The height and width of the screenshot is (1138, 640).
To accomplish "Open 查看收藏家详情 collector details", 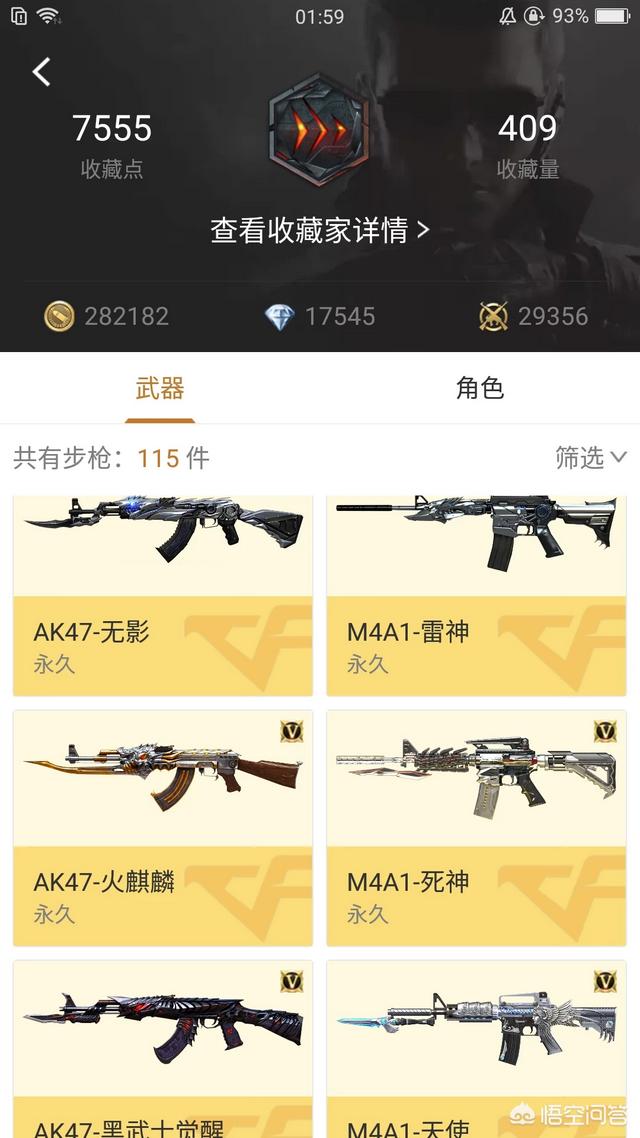I will (319, 230).
